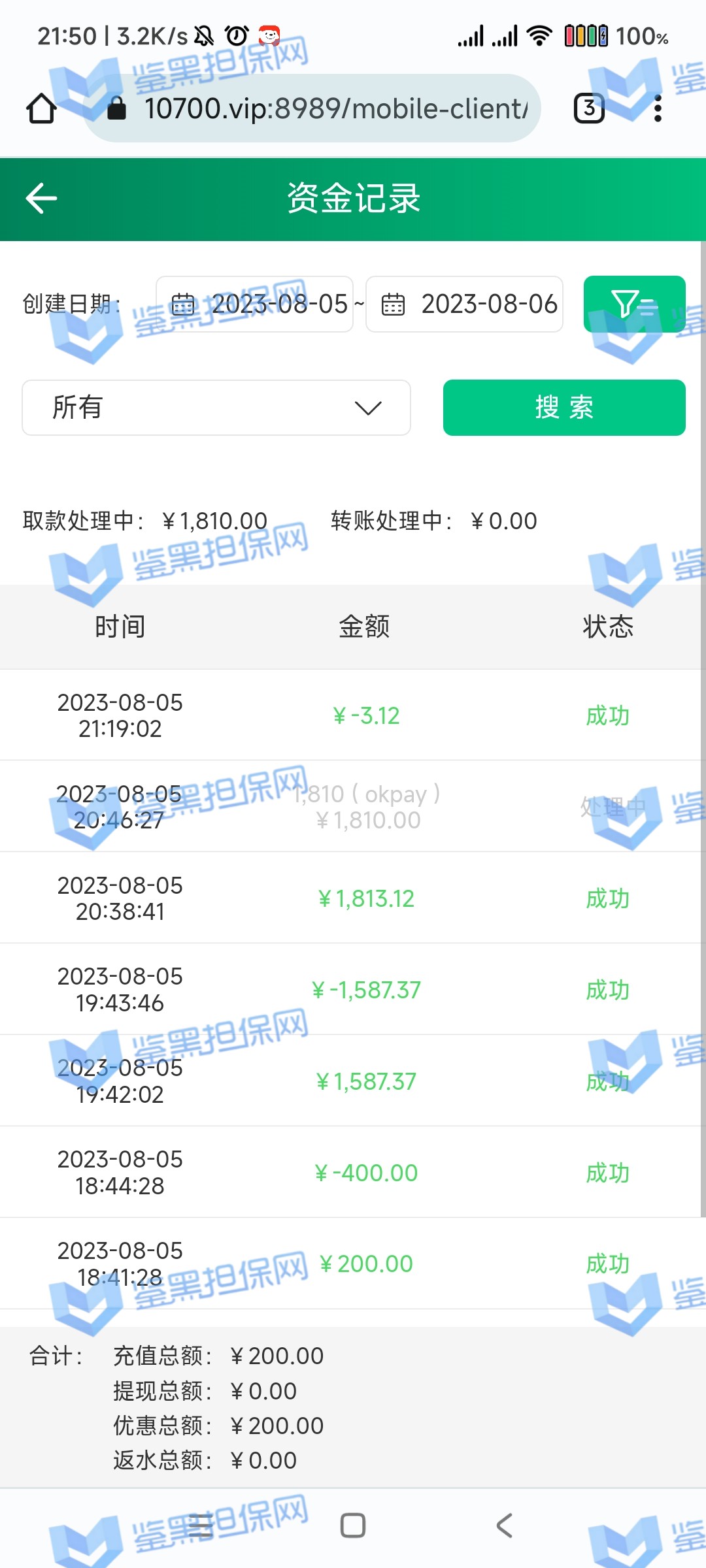
Task: Expand the 所有 record type dropdown
Action: (x=216, y=408)
